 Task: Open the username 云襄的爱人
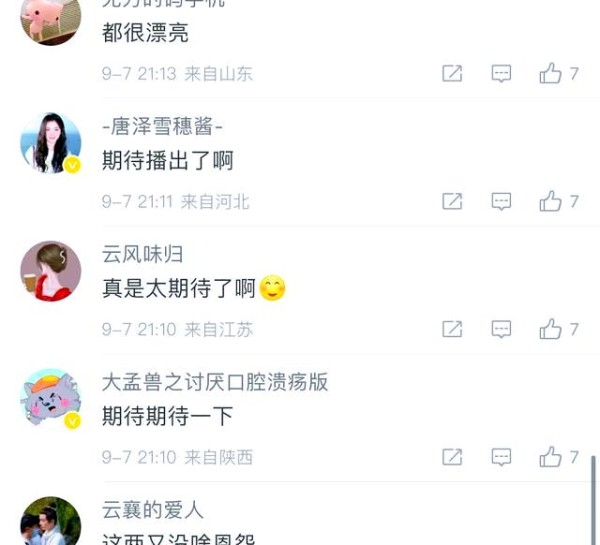(x=153, y=510)
